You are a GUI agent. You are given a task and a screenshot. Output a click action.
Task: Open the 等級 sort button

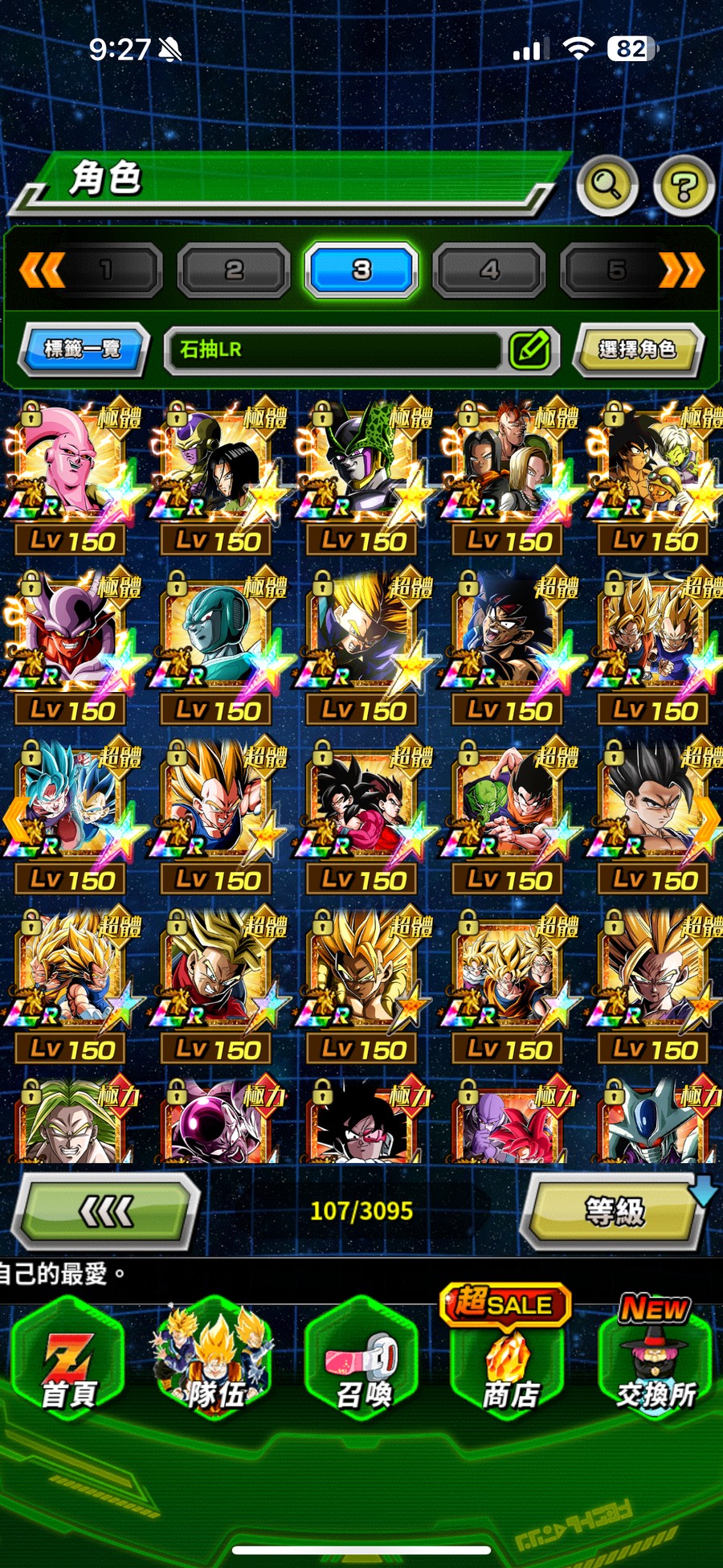pyautogui.click(x=614, y=1211)
